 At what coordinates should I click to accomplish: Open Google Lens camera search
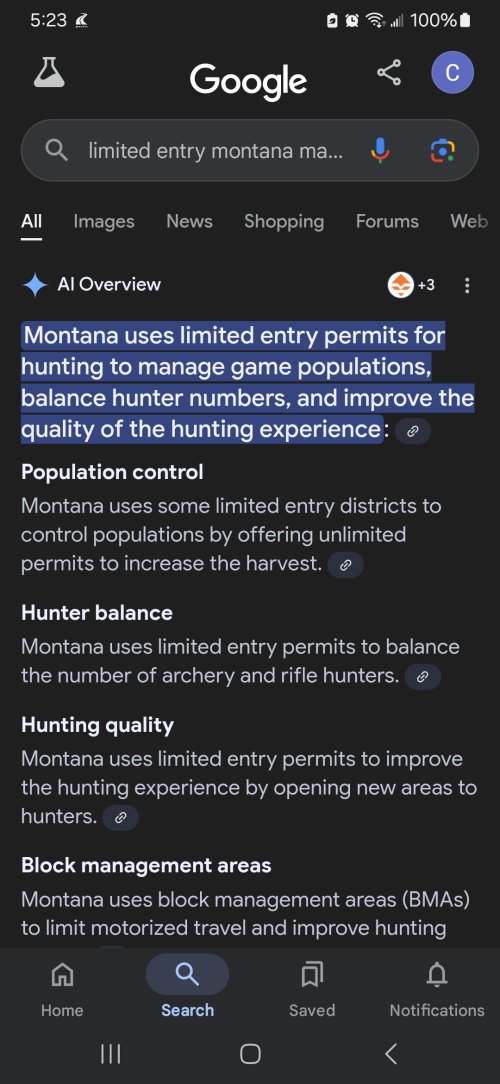pos(443,150)
